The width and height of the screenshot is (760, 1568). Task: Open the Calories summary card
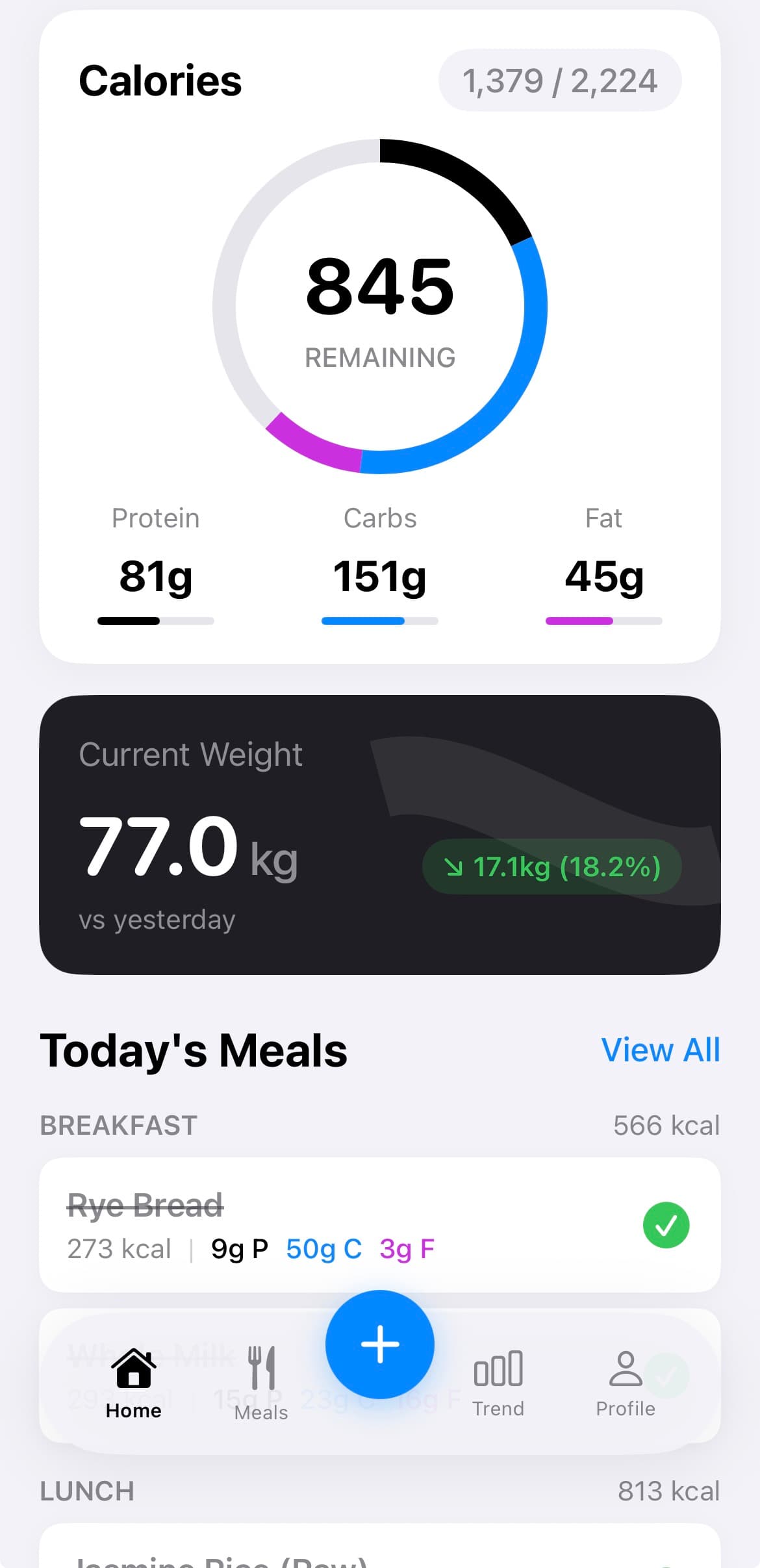coord(380,336)
